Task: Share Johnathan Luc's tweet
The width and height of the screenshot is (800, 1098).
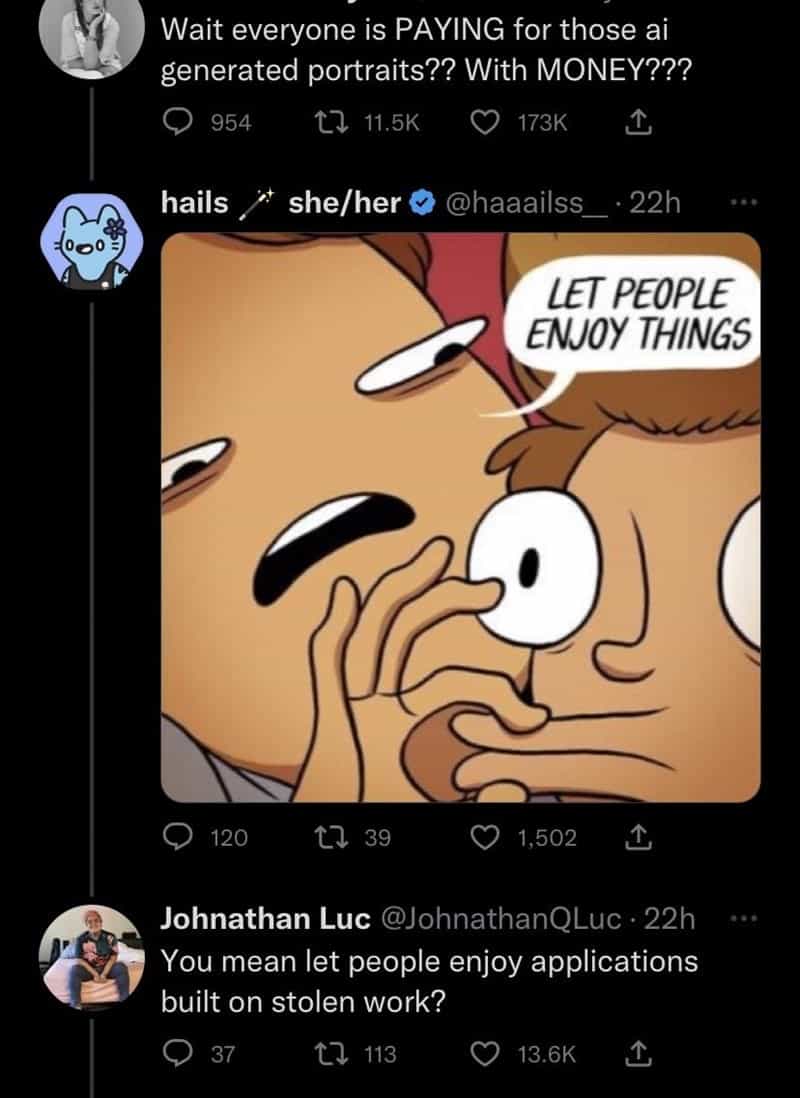Action: (637, 1052)
